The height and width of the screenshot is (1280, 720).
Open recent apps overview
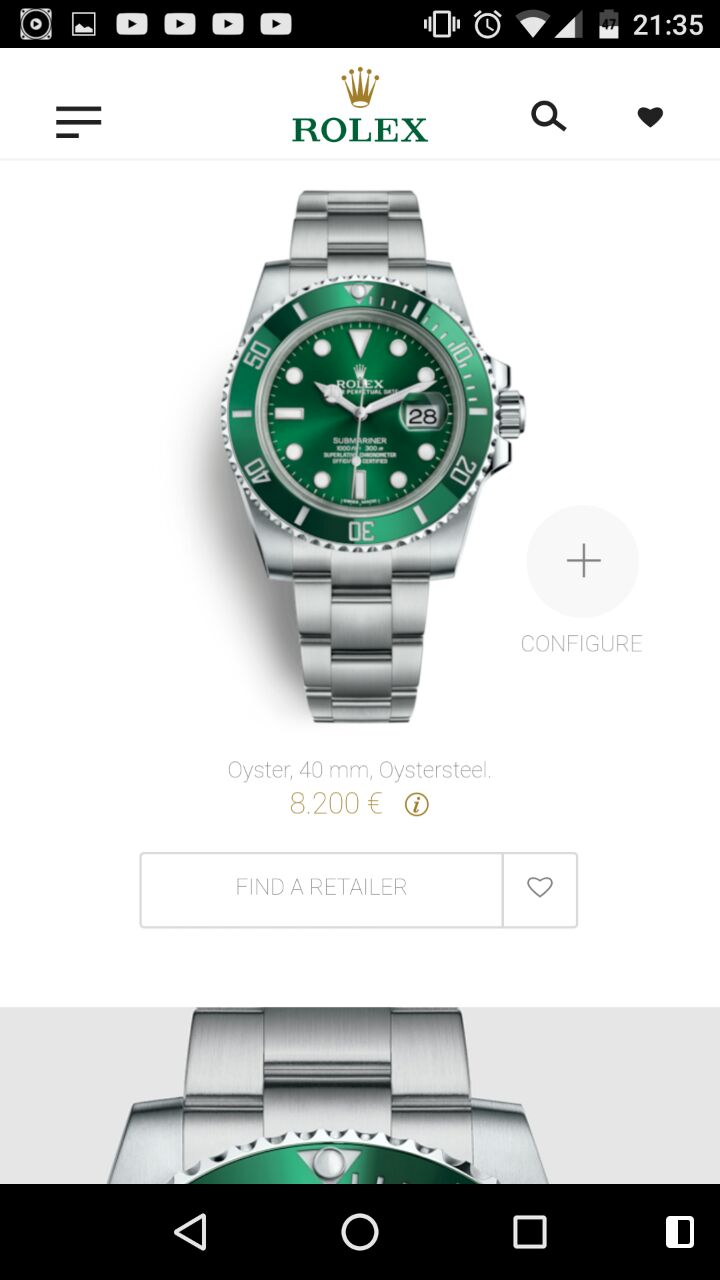pos(530,1232)
